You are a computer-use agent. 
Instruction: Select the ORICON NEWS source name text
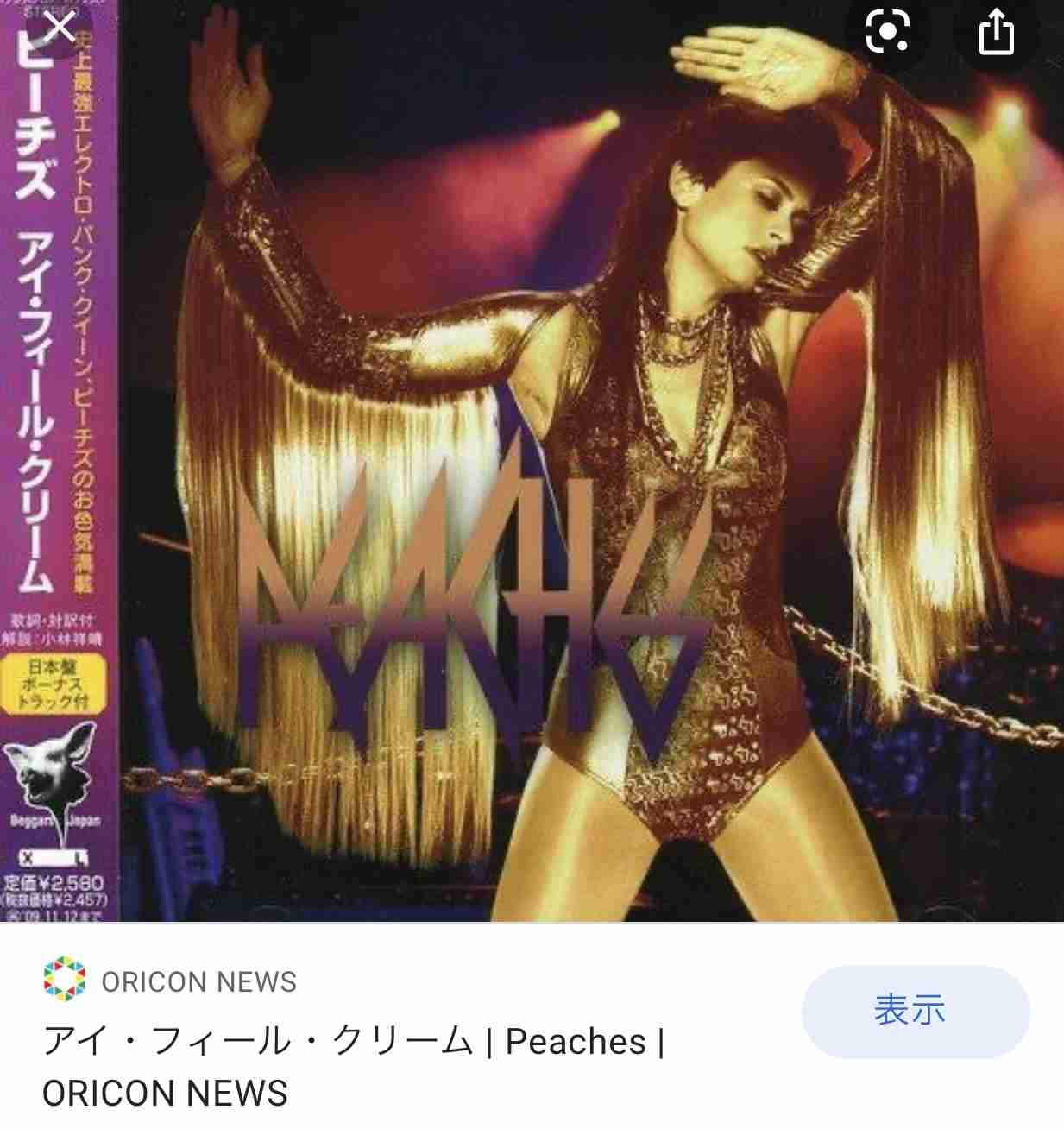click(x=198, y=980)
